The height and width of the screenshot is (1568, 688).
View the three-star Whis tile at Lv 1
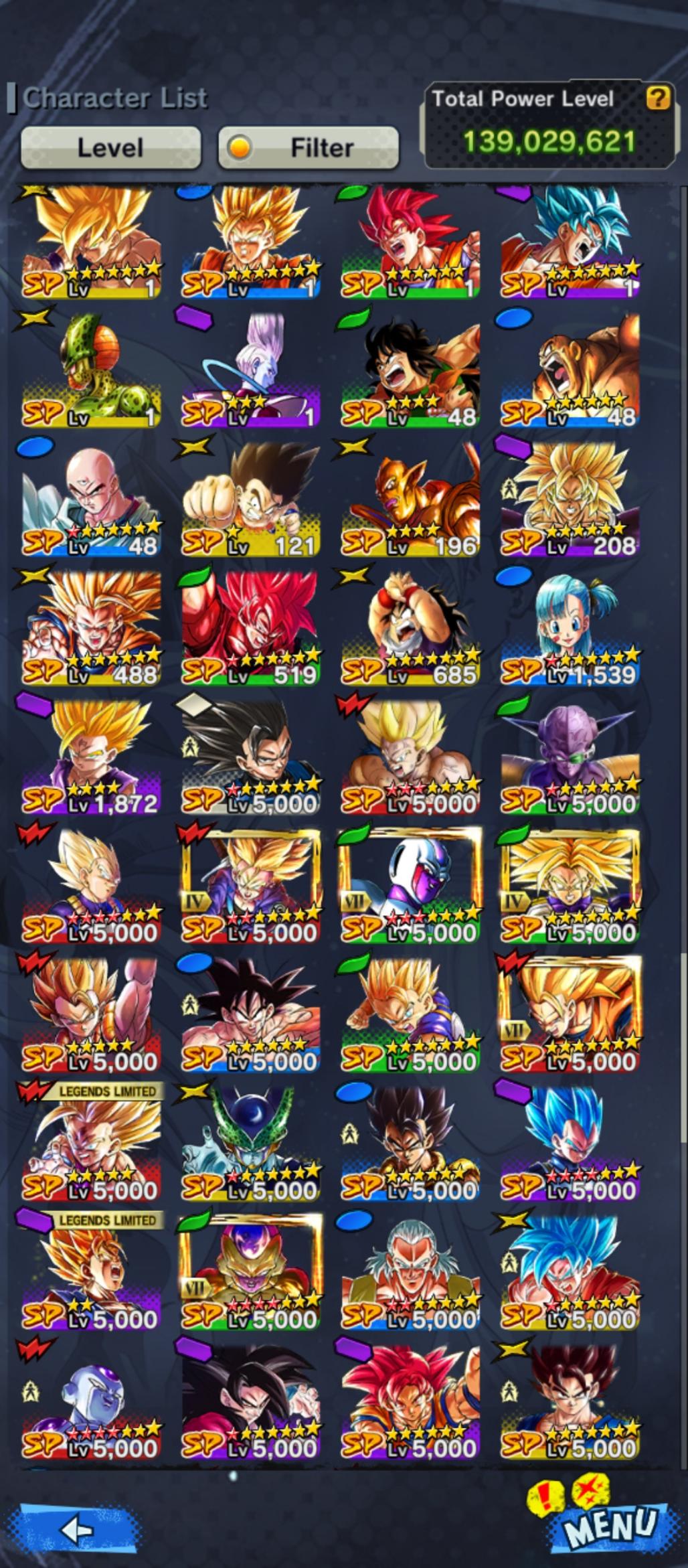click(x=252, y=370)
